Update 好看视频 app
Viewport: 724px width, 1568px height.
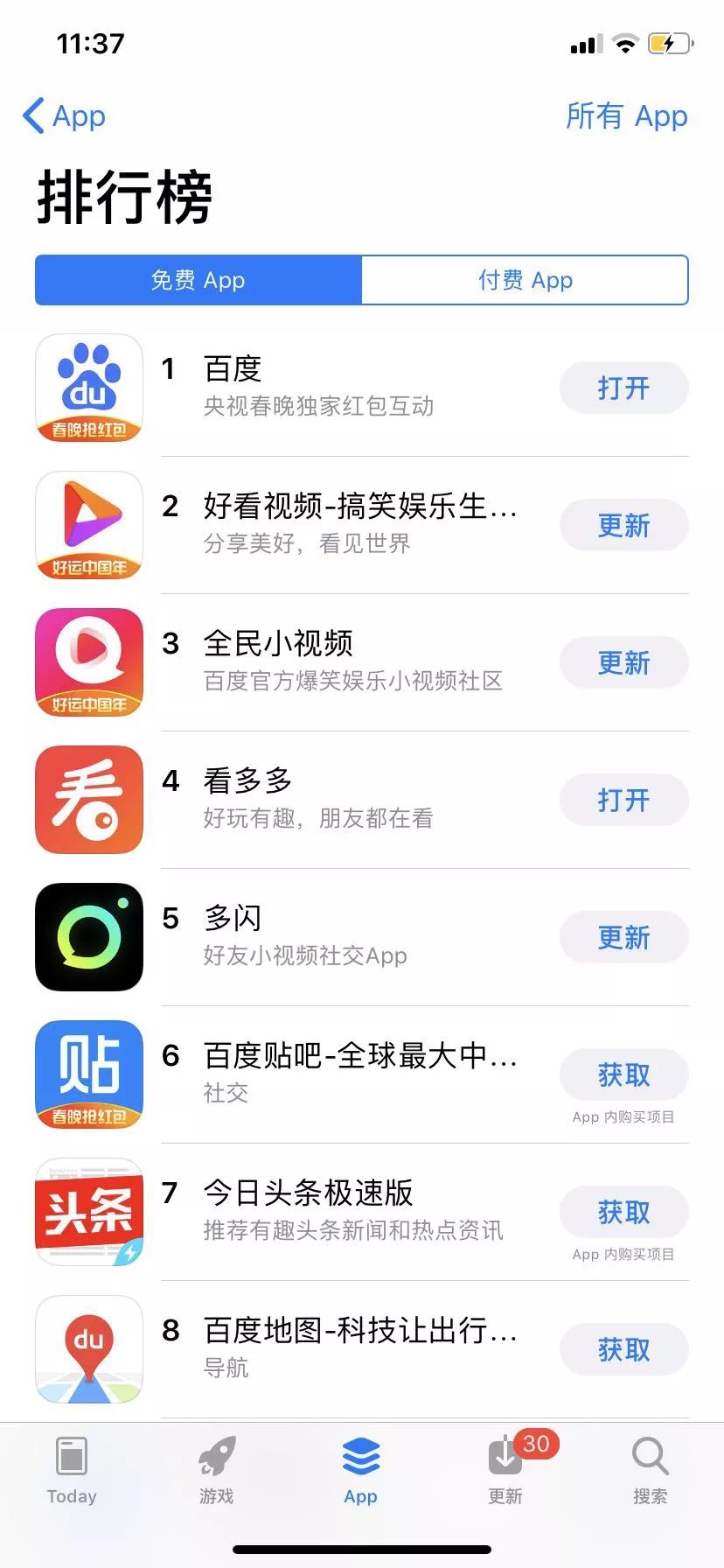(x=623, y=525)
